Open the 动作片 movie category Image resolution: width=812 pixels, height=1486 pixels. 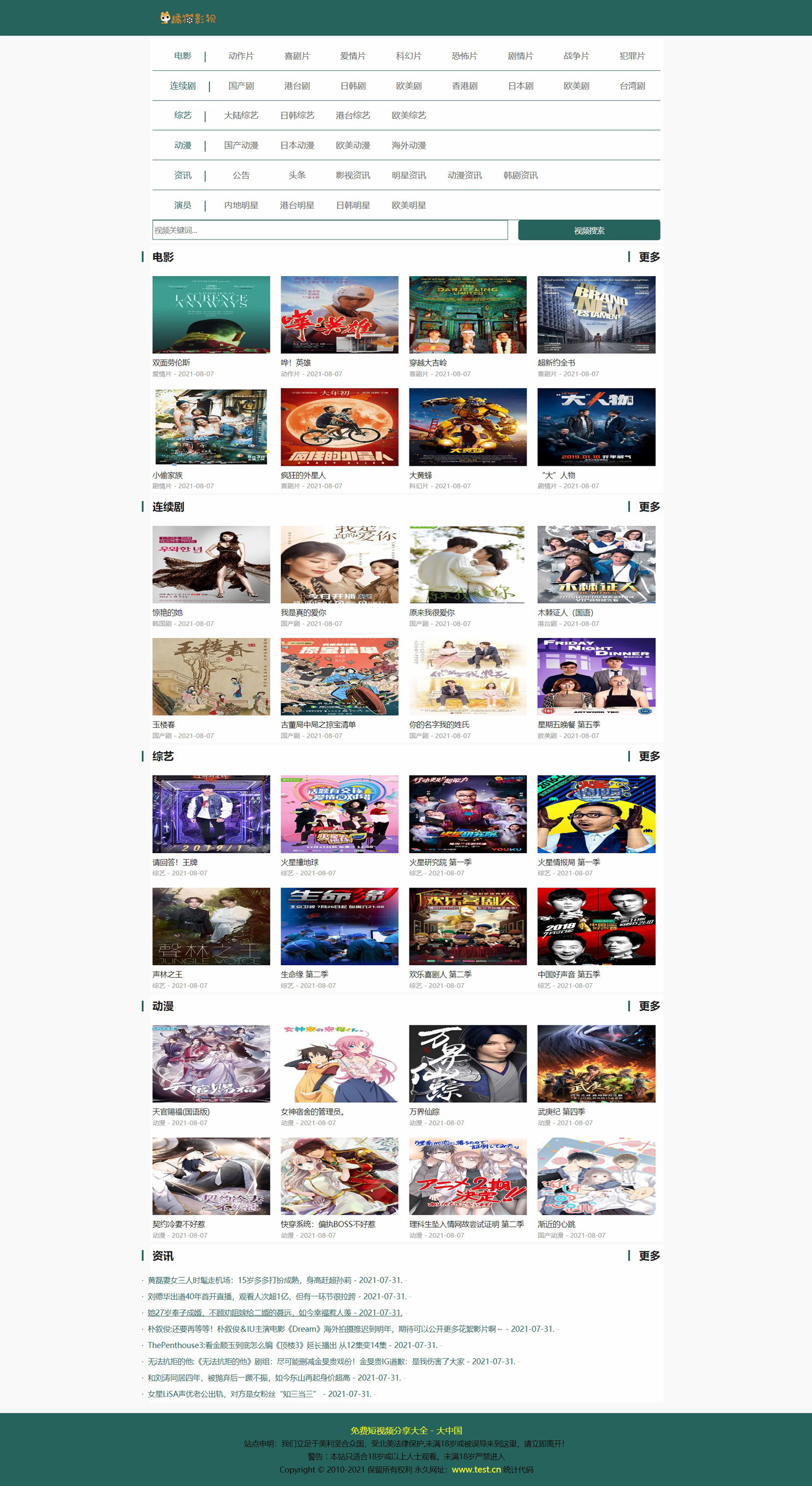coord(241,56)
